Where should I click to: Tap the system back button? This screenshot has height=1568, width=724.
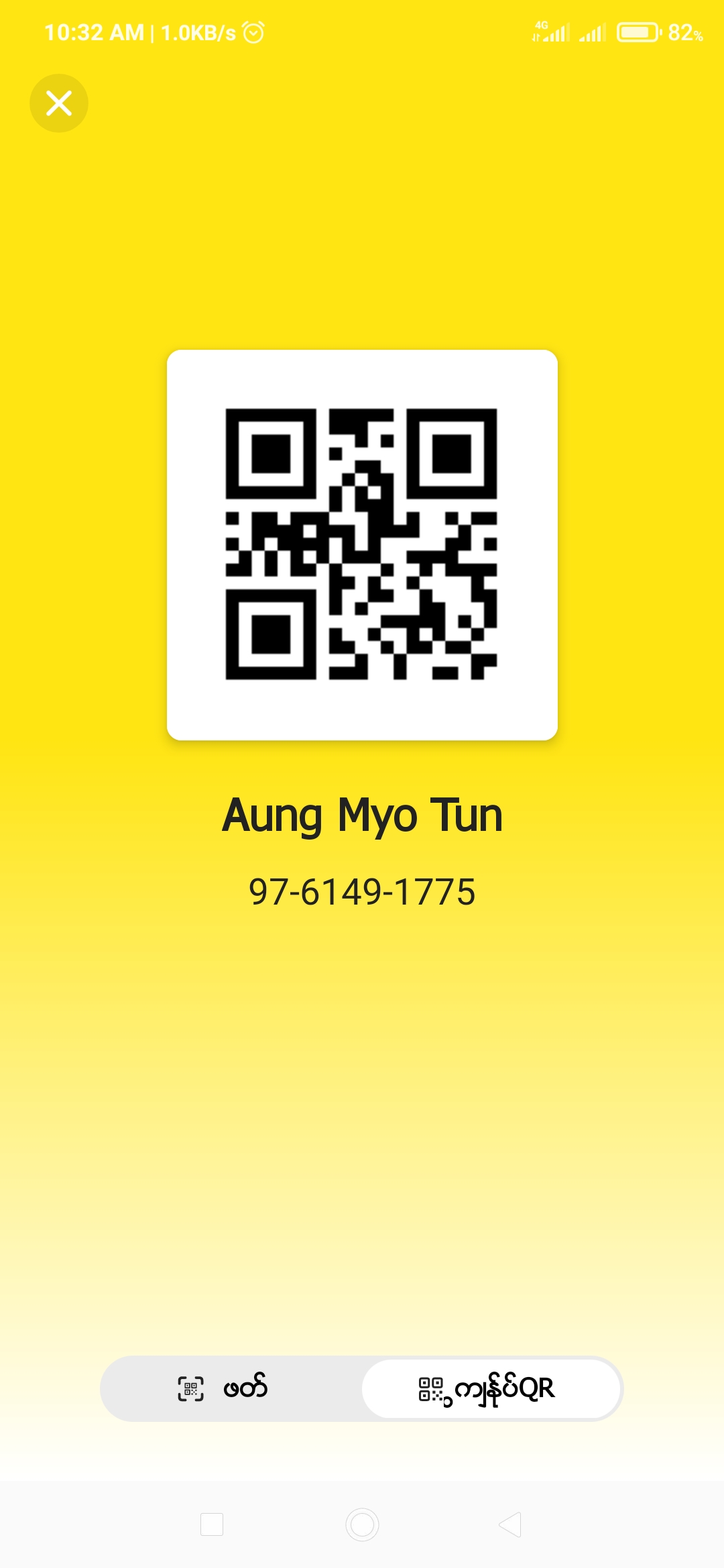(510, 1524)
